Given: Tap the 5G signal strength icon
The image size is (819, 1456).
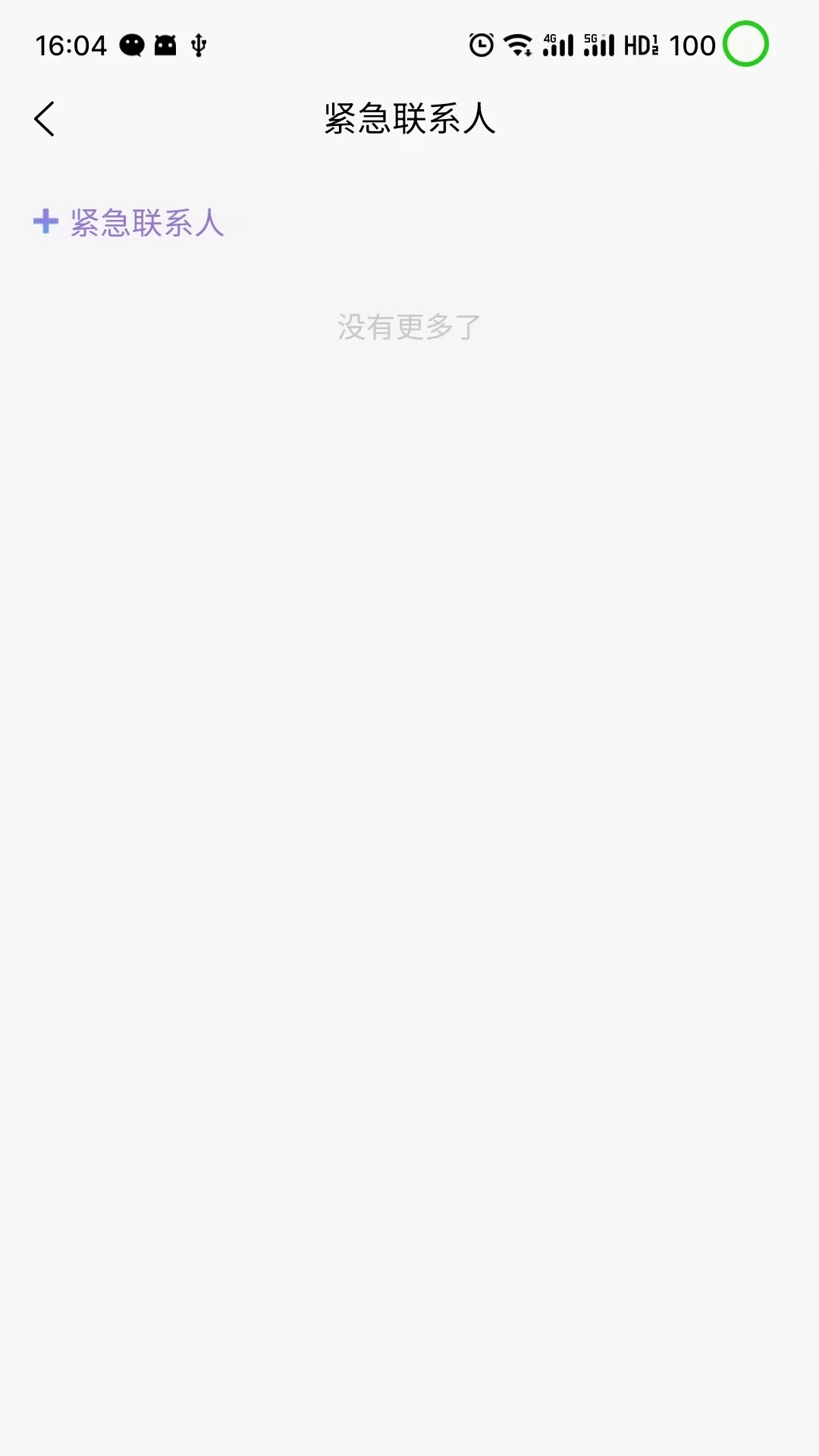Looking at the screenshot, I should [598, 45].
